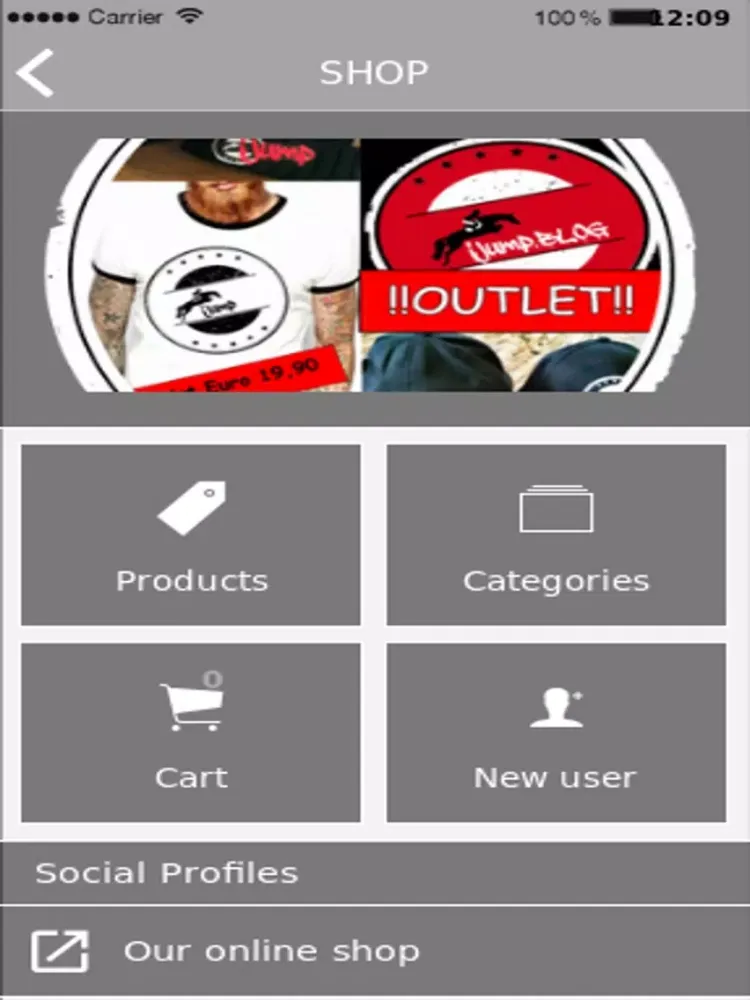Open the Products tile
The width and height of the screenshot is (750, 1000).
(191, 535)
